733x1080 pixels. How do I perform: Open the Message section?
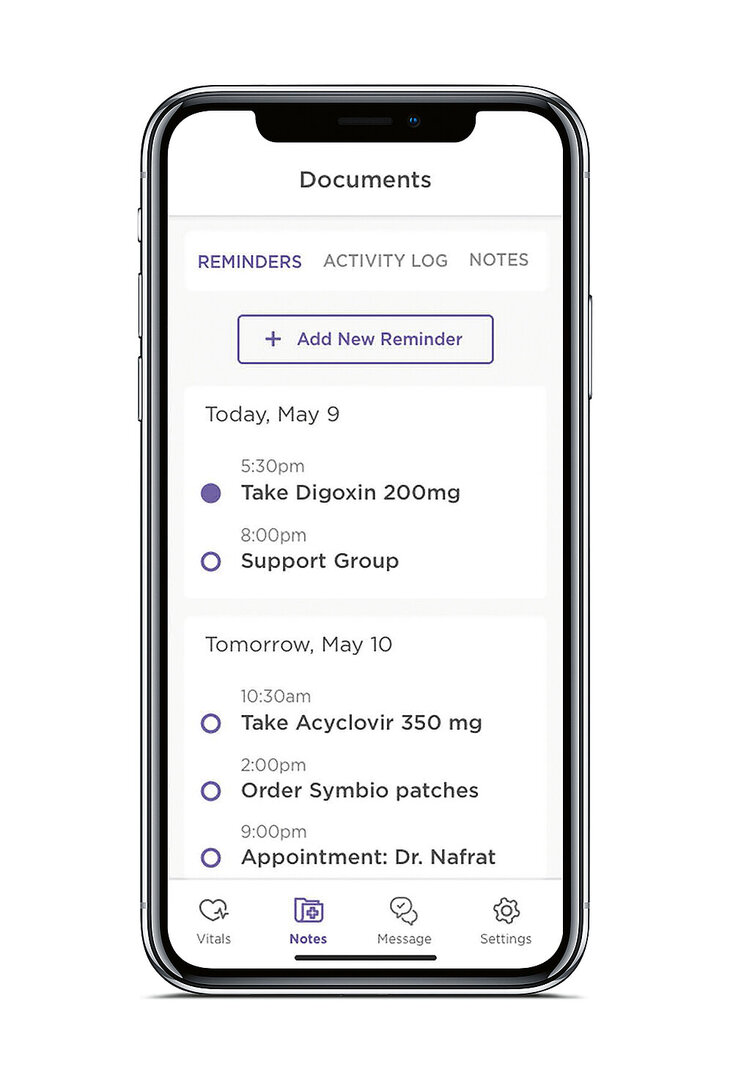pyautogui.click(x=404, y=920)
